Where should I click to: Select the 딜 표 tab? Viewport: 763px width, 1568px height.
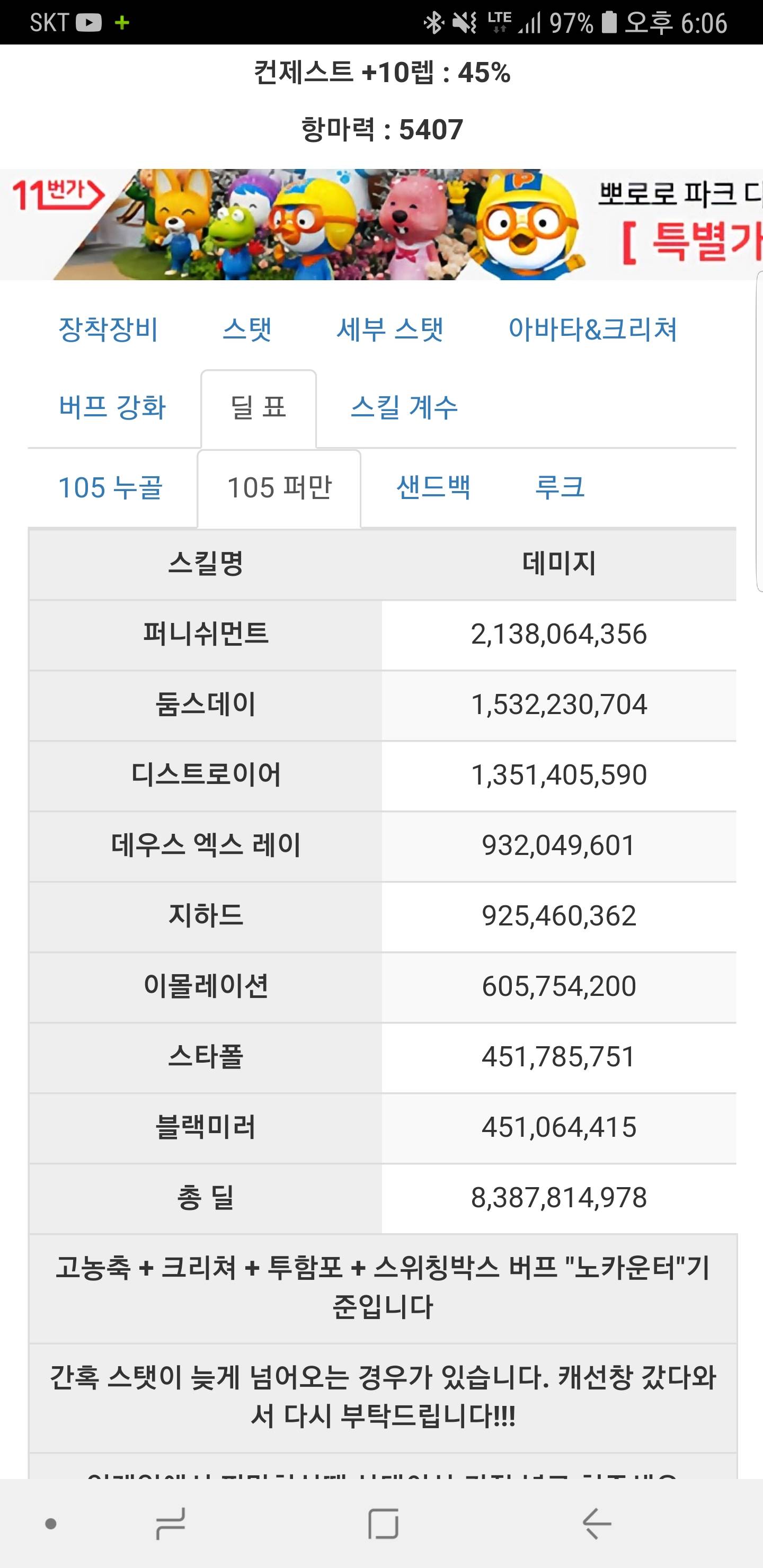[x=258, y=407]
